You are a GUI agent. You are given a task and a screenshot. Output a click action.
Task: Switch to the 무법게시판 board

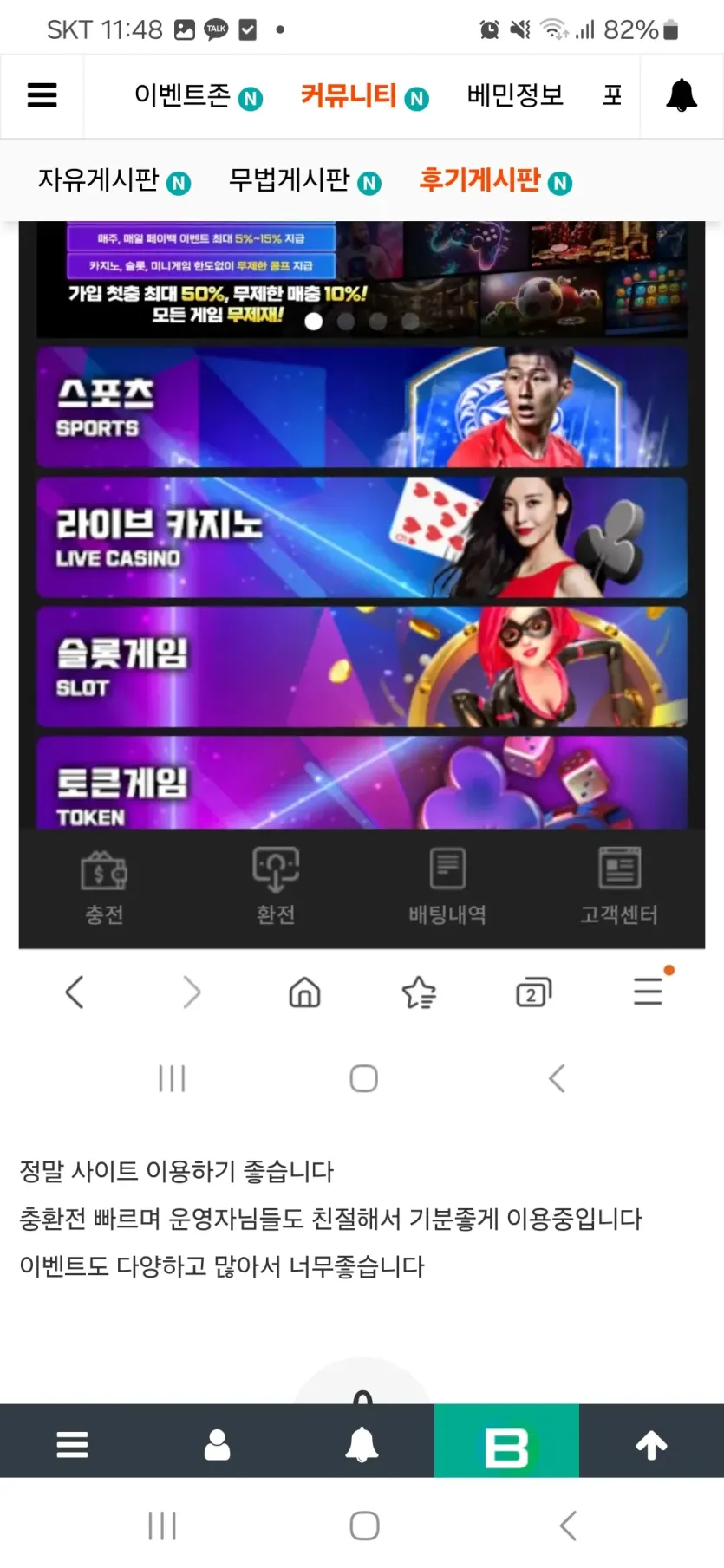[304, 180]
